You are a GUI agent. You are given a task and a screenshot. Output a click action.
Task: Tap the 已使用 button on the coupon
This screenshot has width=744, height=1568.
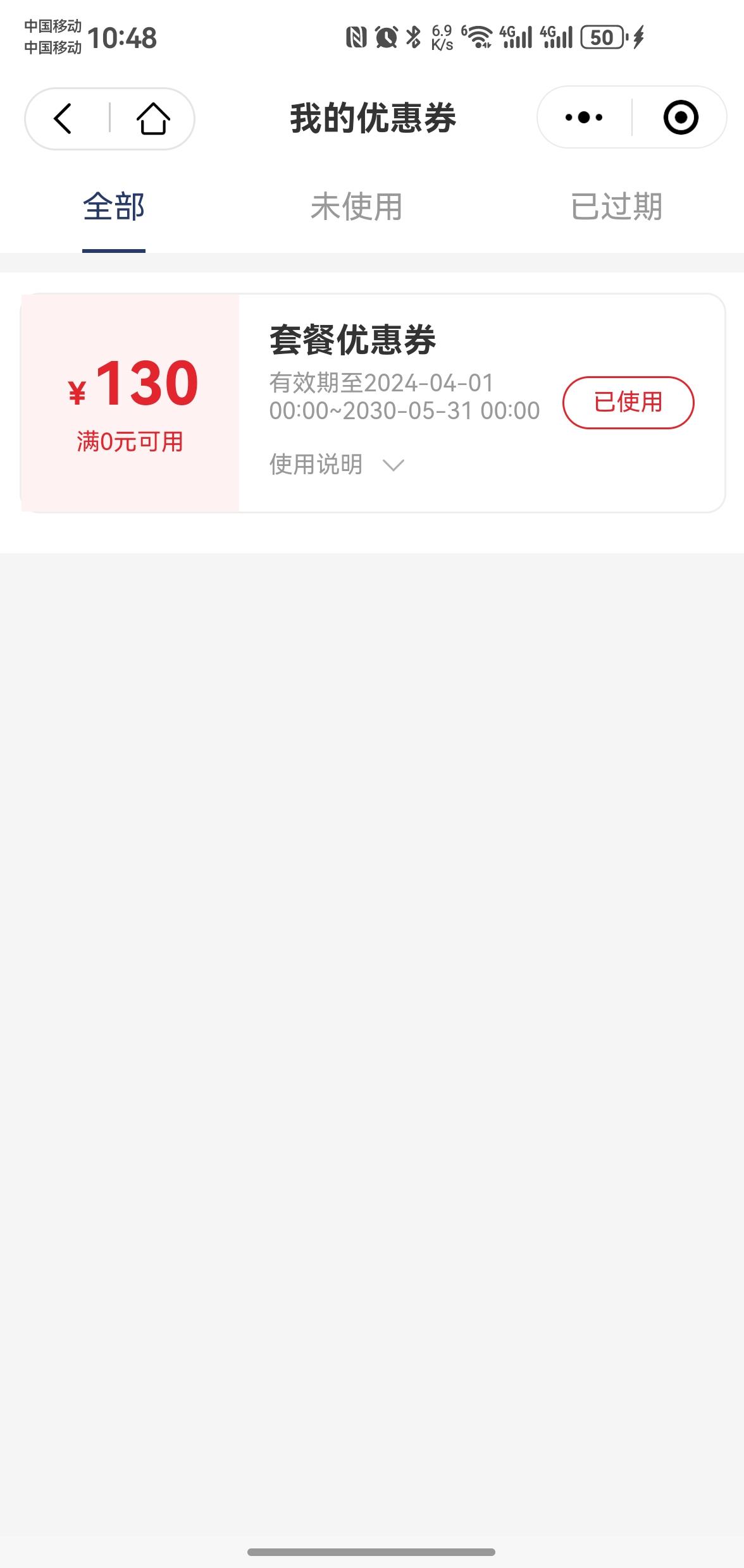coord(628,402)
